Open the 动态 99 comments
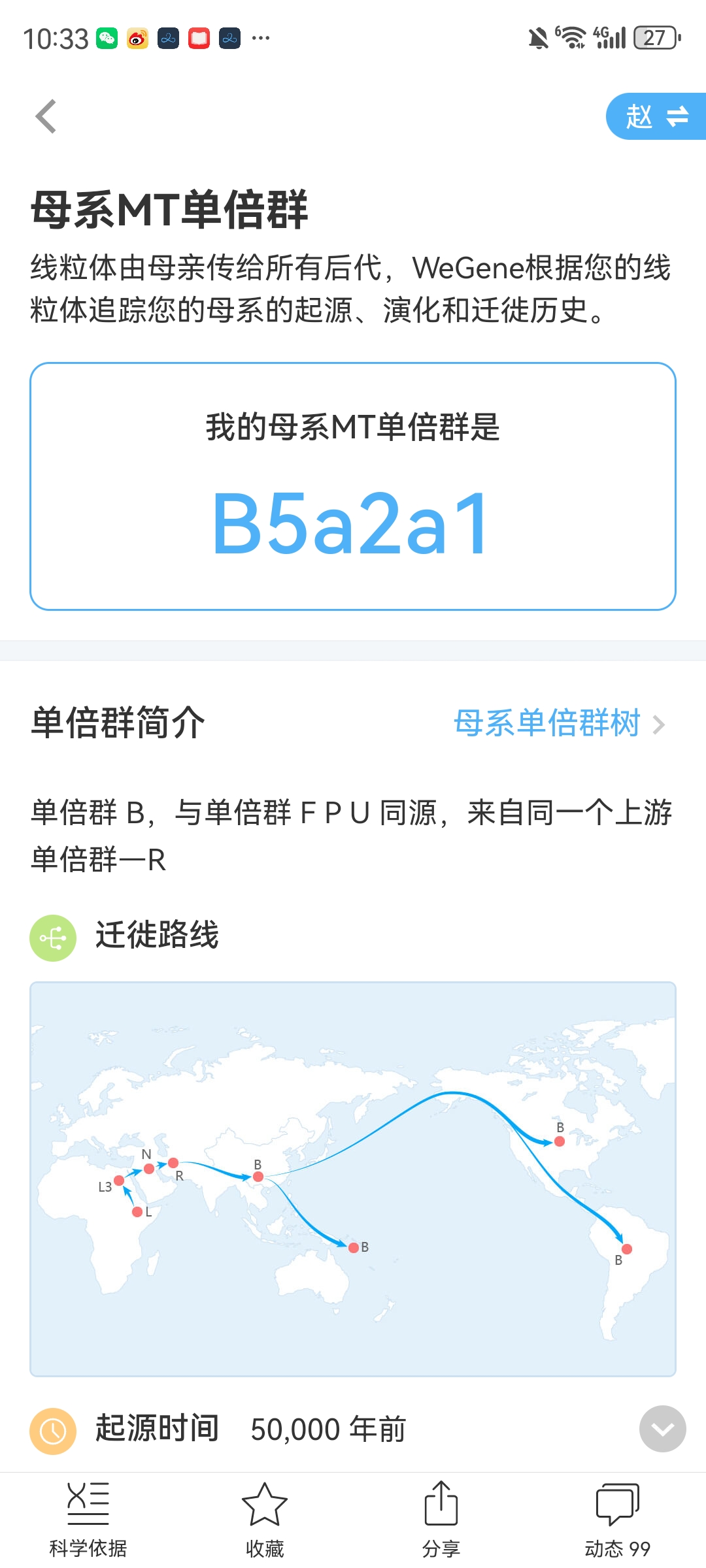Viewport: 706px width, 1568px height. pos(617,1520)
